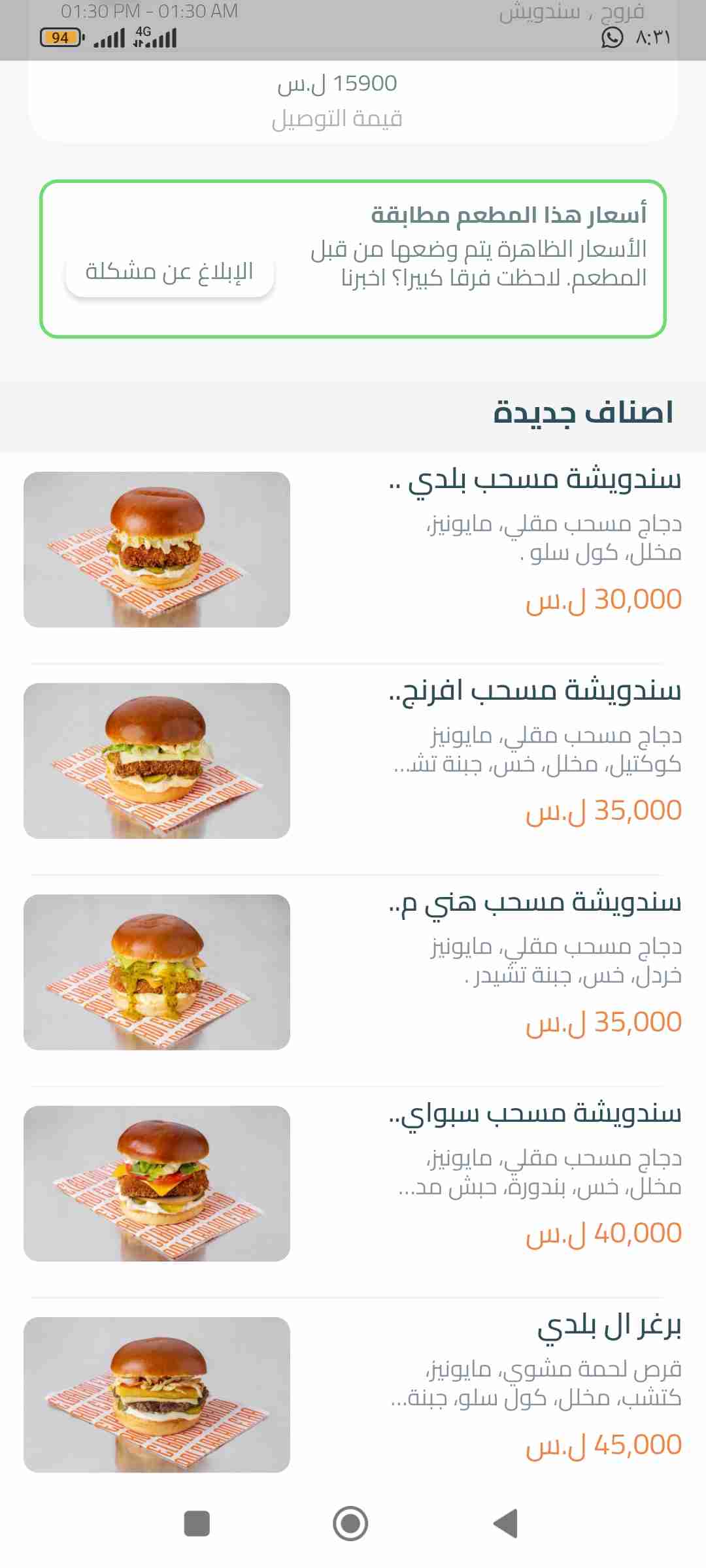Screen dimensions: 706x1568
Task: Go back with the system back button
Action: pos(506,1524)
